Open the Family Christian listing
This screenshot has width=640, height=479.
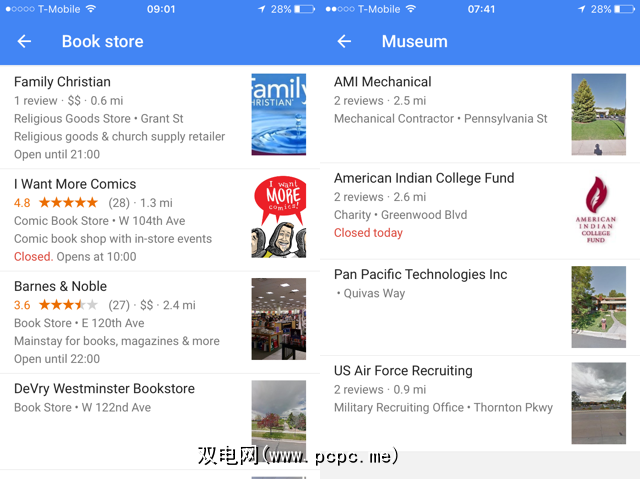62,82
